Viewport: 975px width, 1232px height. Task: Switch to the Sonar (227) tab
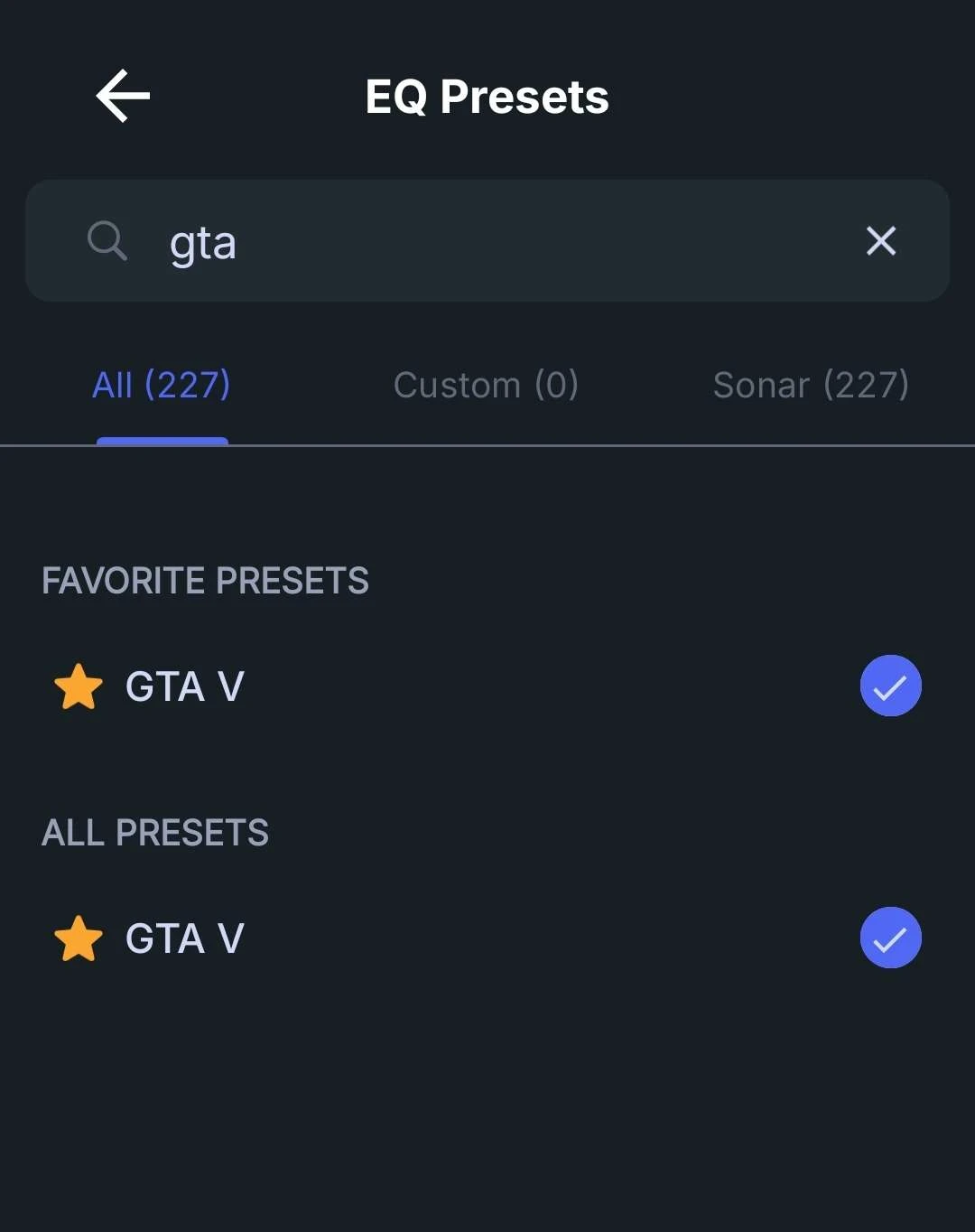coord(811,386)
